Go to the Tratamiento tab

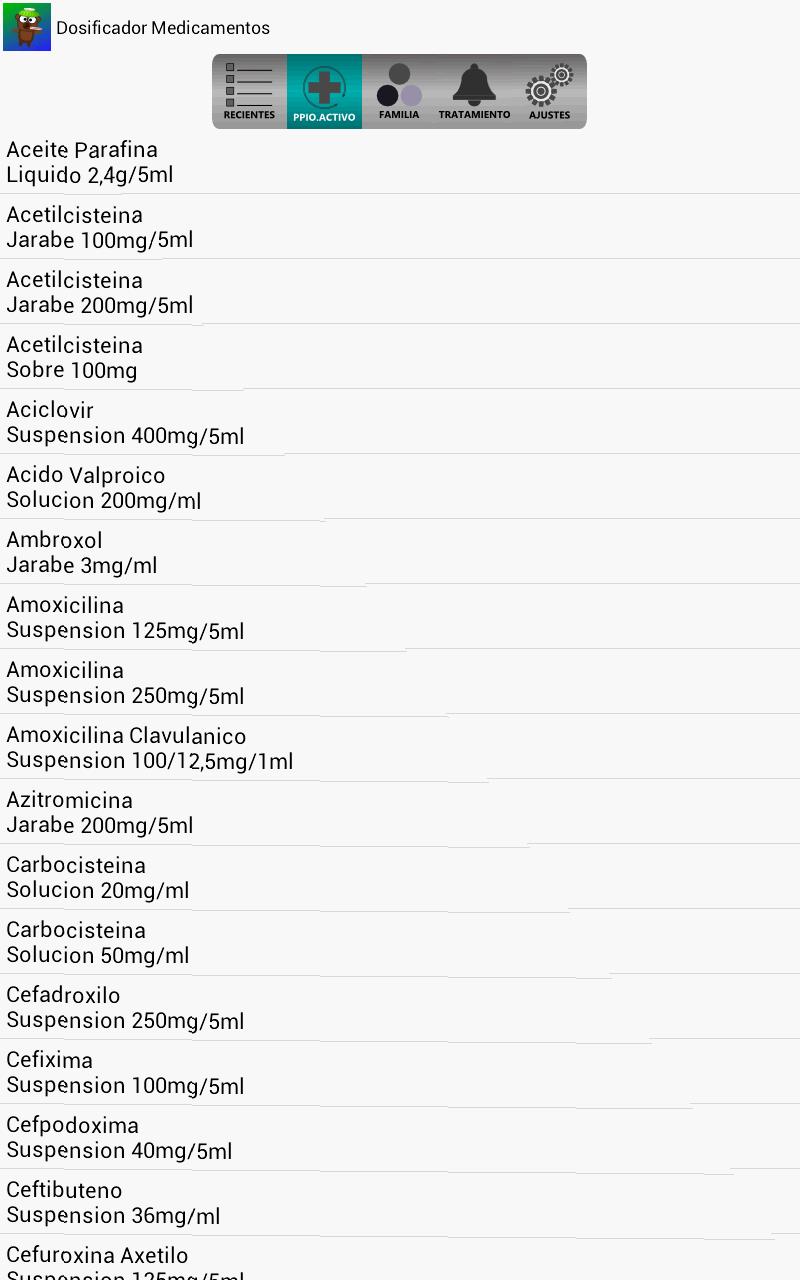click(474, 92)
